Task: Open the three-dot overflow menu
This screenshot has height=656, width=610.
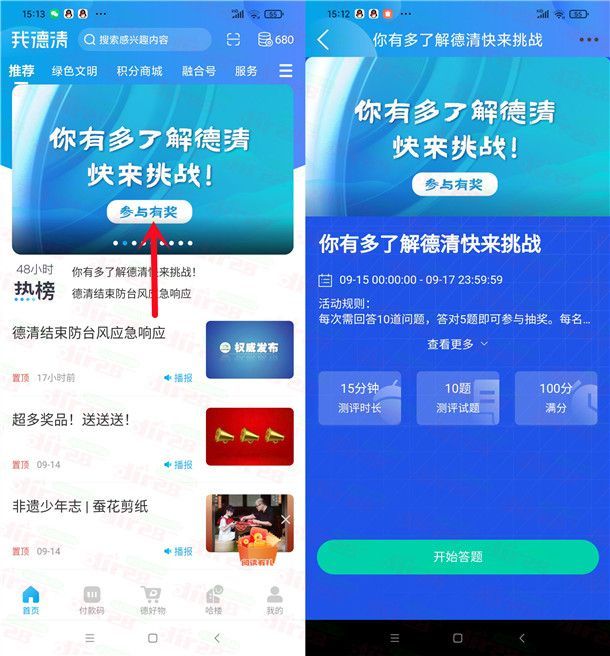Action: [588, 40]
